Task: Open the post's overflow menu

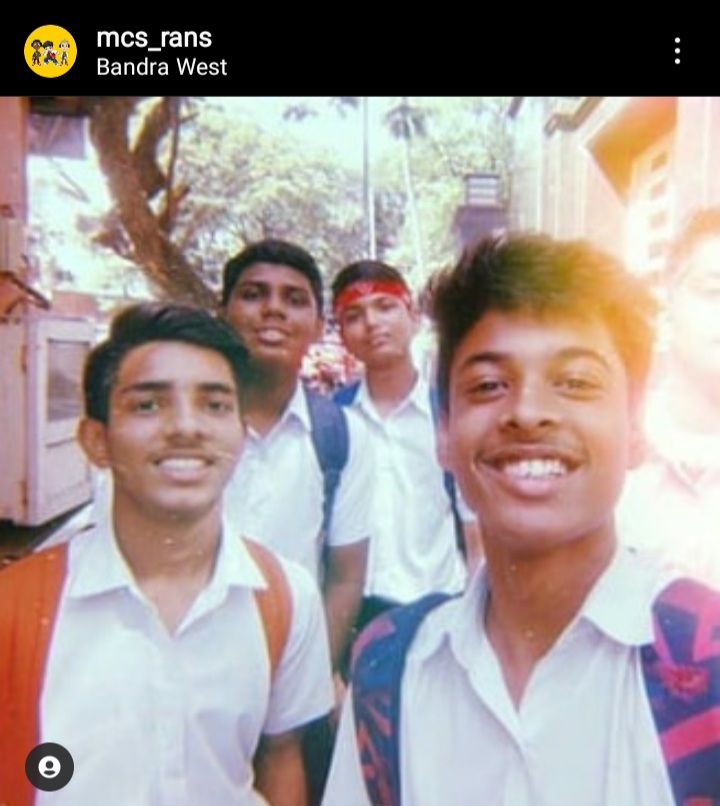Action: (x=677, y=51)
